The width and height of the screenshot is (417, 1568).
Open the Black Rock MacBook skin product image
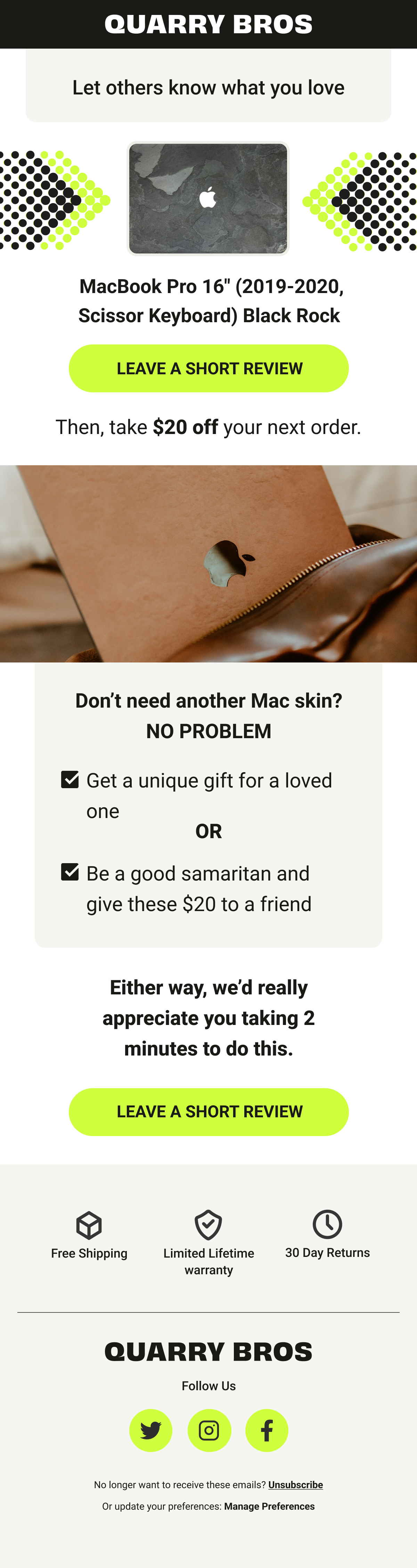click(x=208, y=199)
